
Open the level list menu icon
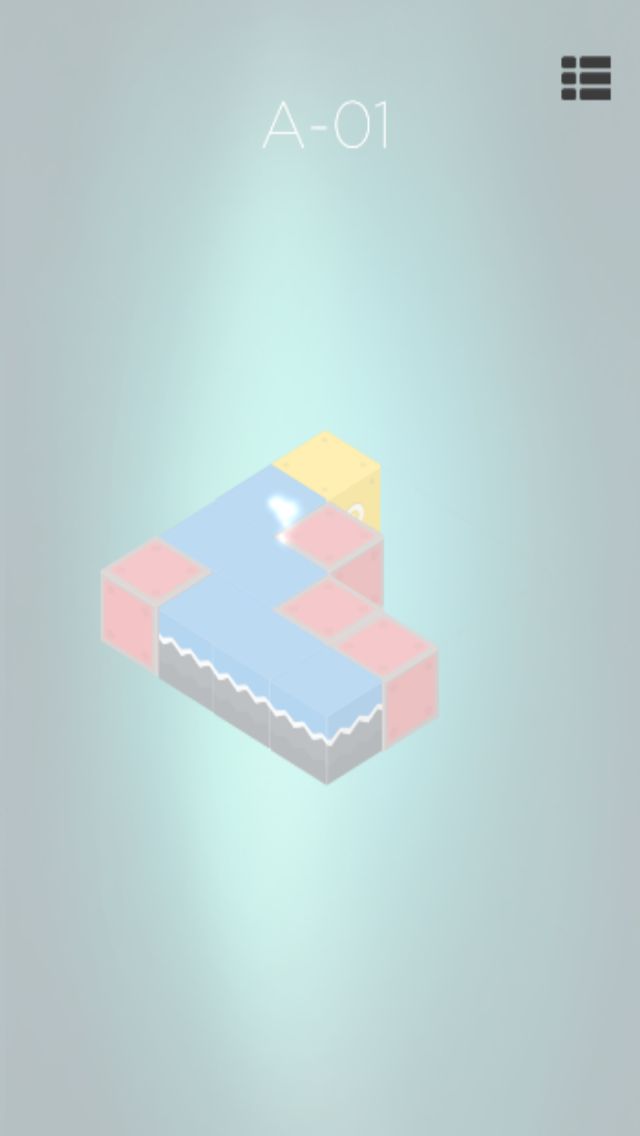coord(586,78)
